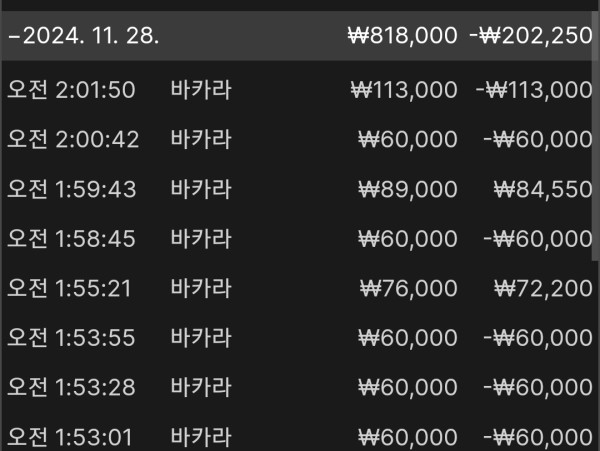Open the 바카라 round at 오전 2:01:50
This screenshot has height=451, width=600.
pos(300,90)
